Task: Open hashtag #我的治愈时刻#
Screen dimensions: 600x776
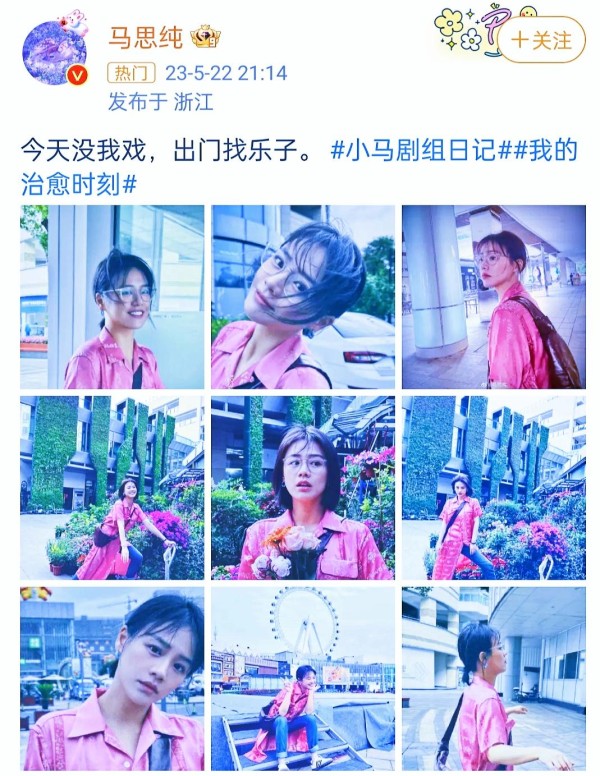Action: [x=78, y=184]
